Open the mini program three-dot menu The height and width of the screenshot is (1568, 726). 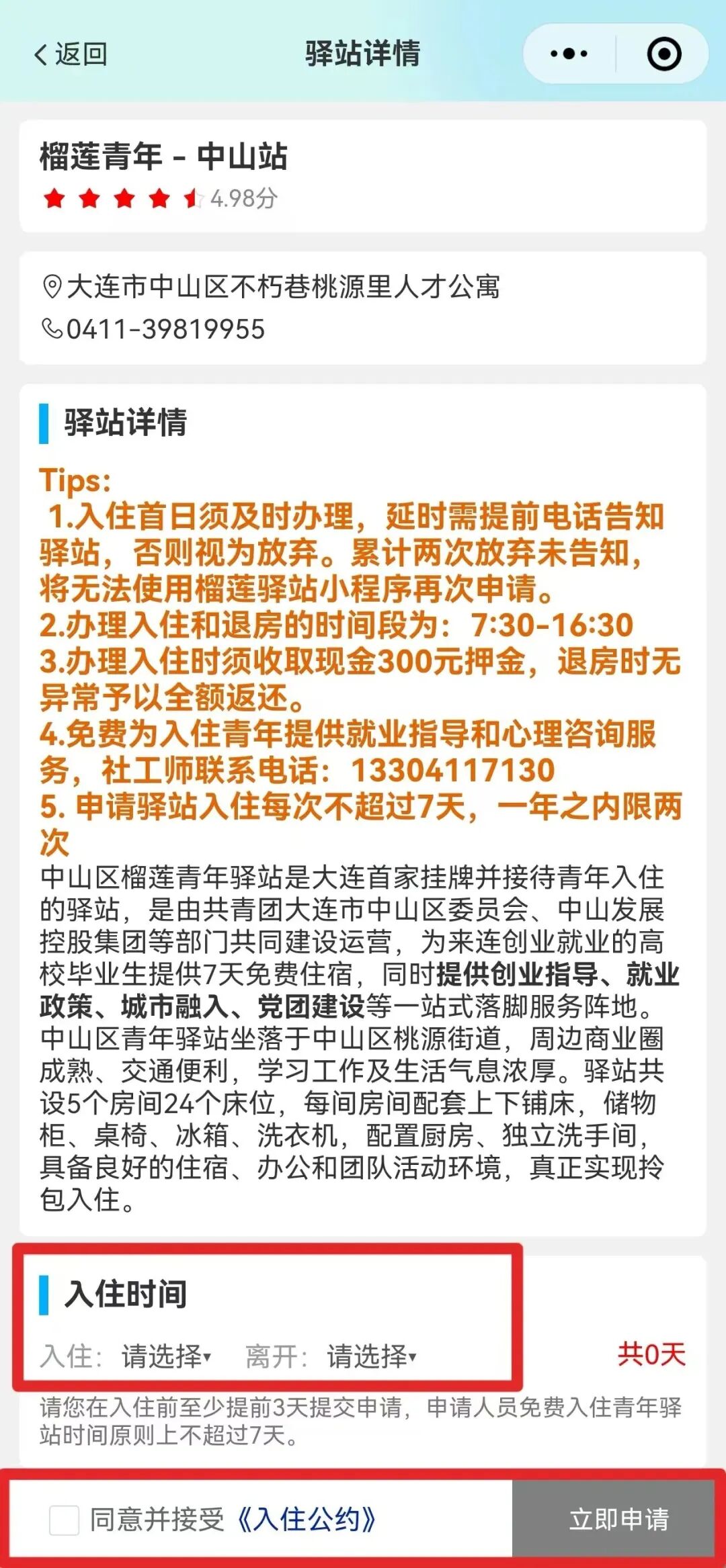click(569, 54)
